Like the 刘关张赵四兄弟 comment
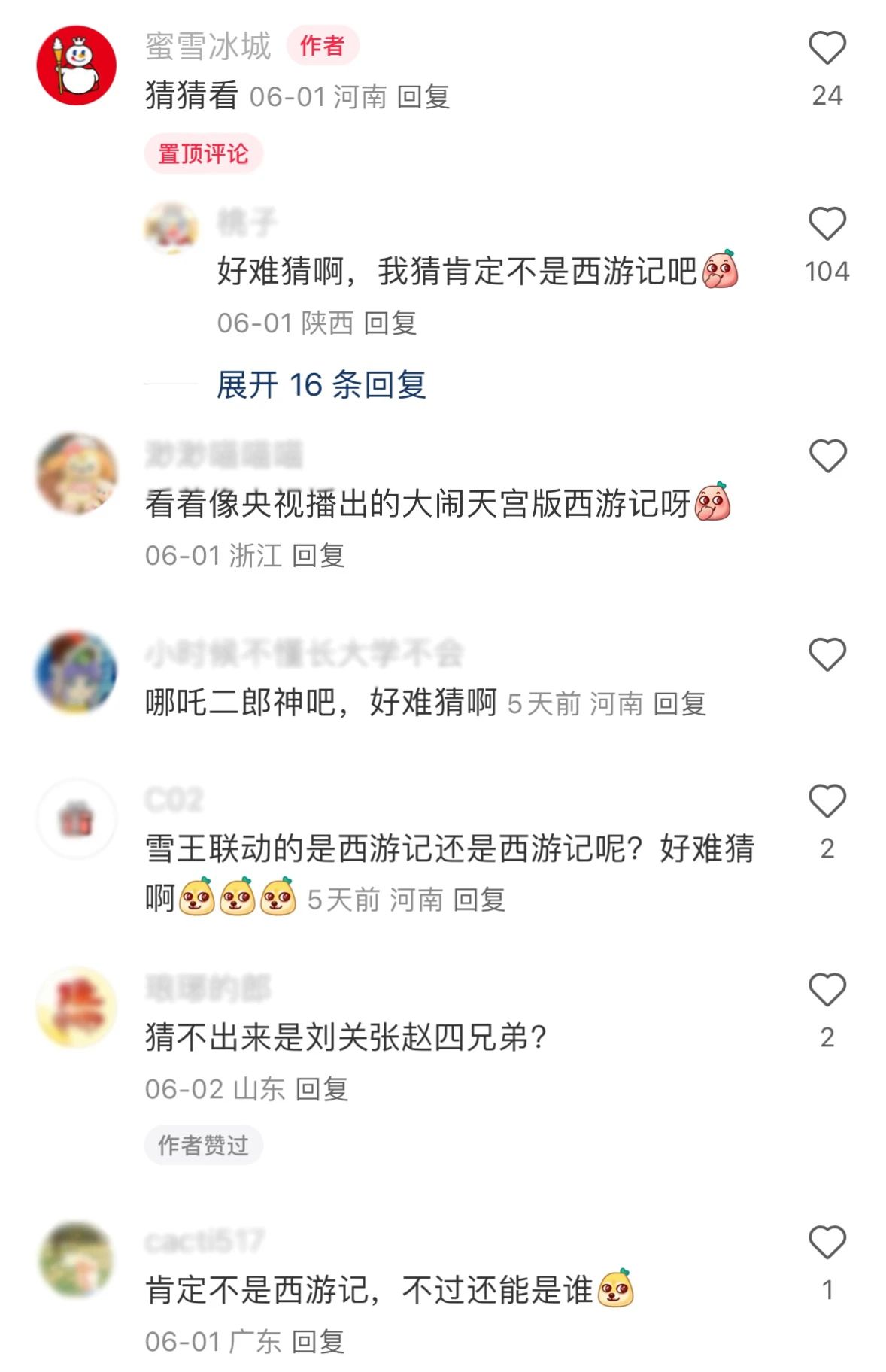Image resolution: width=886 pixels, height=1372 pixels. click(827, 990)
